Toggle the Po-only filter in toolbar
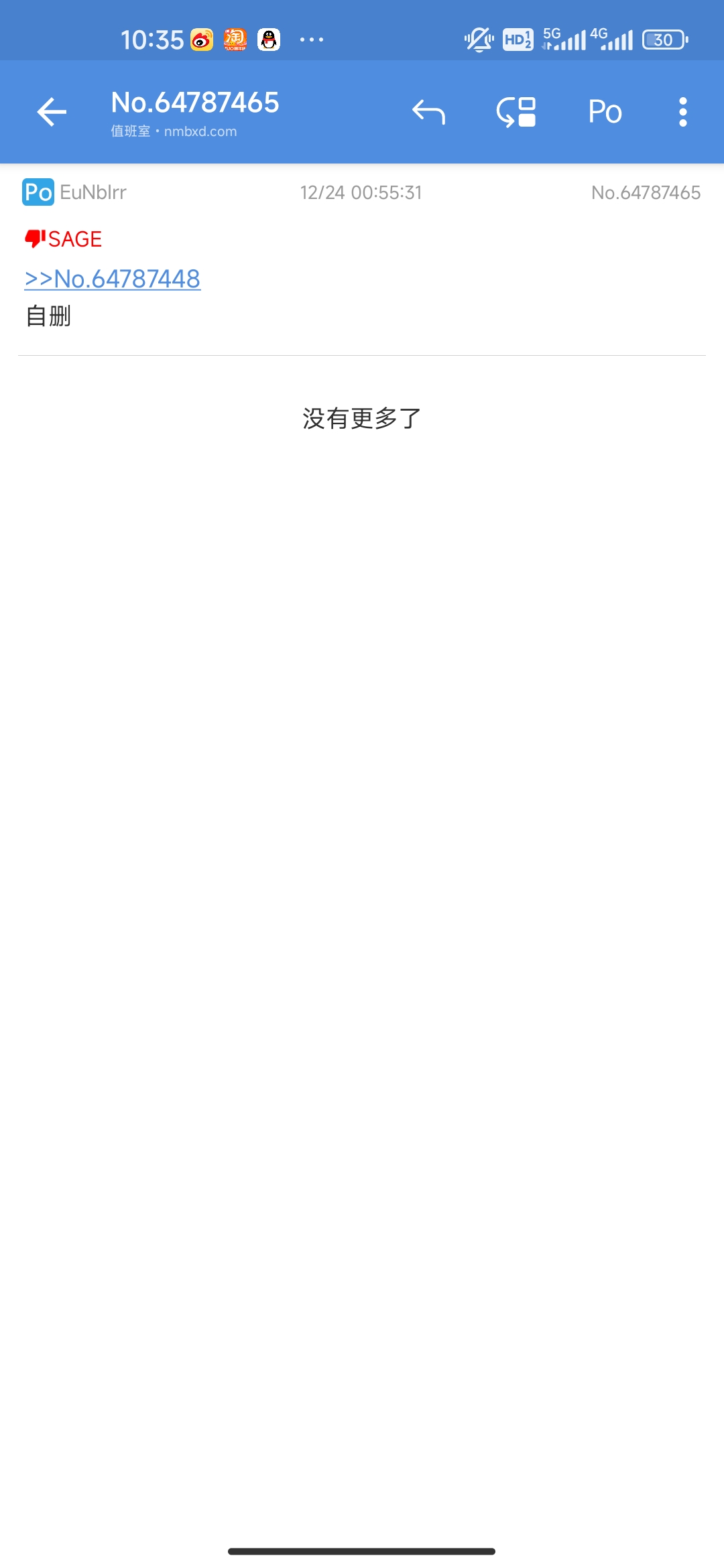Viewport: 724px width, 1568px height. 605,112
